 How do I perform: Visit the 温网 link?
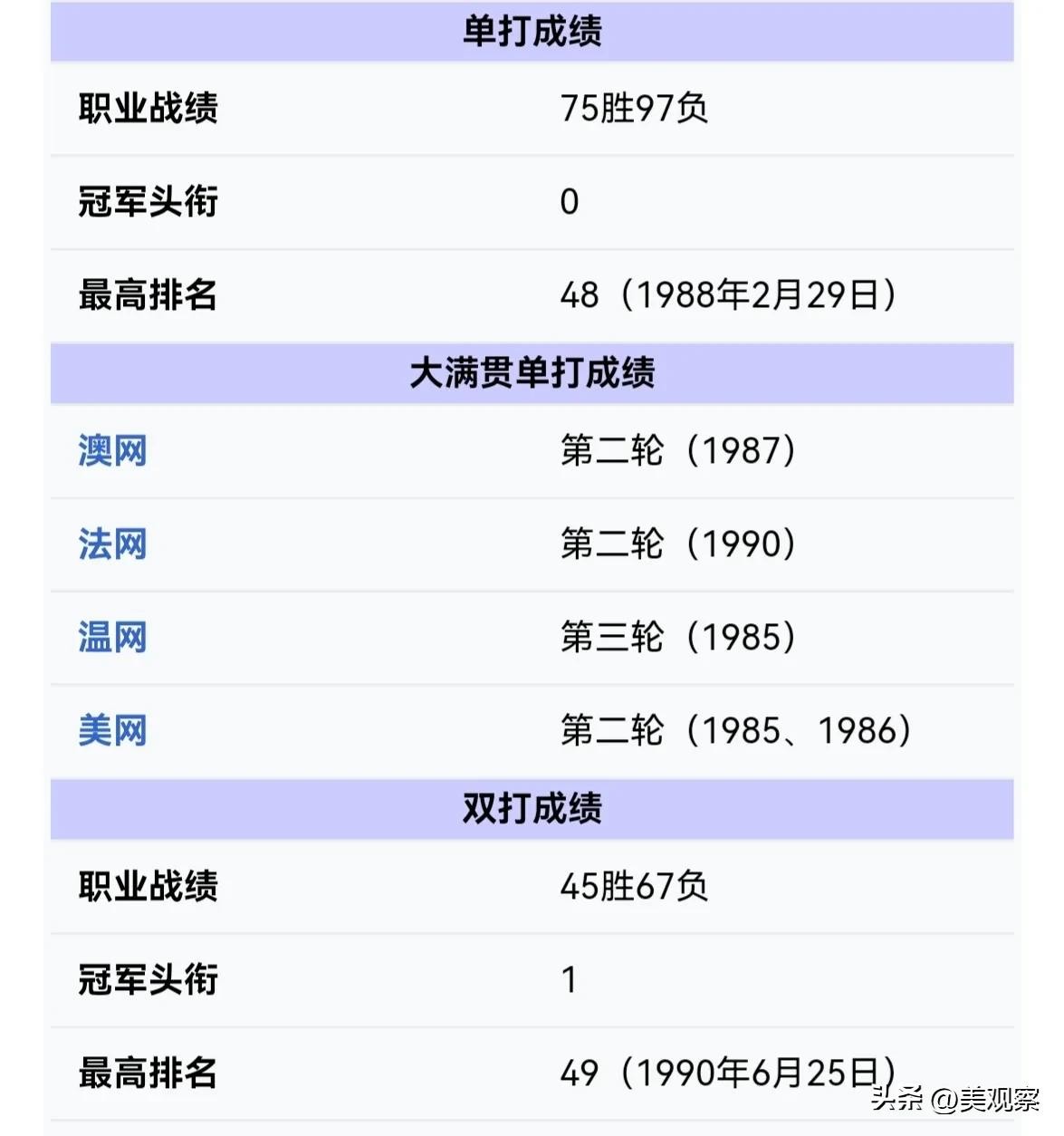tap(112, 638)
